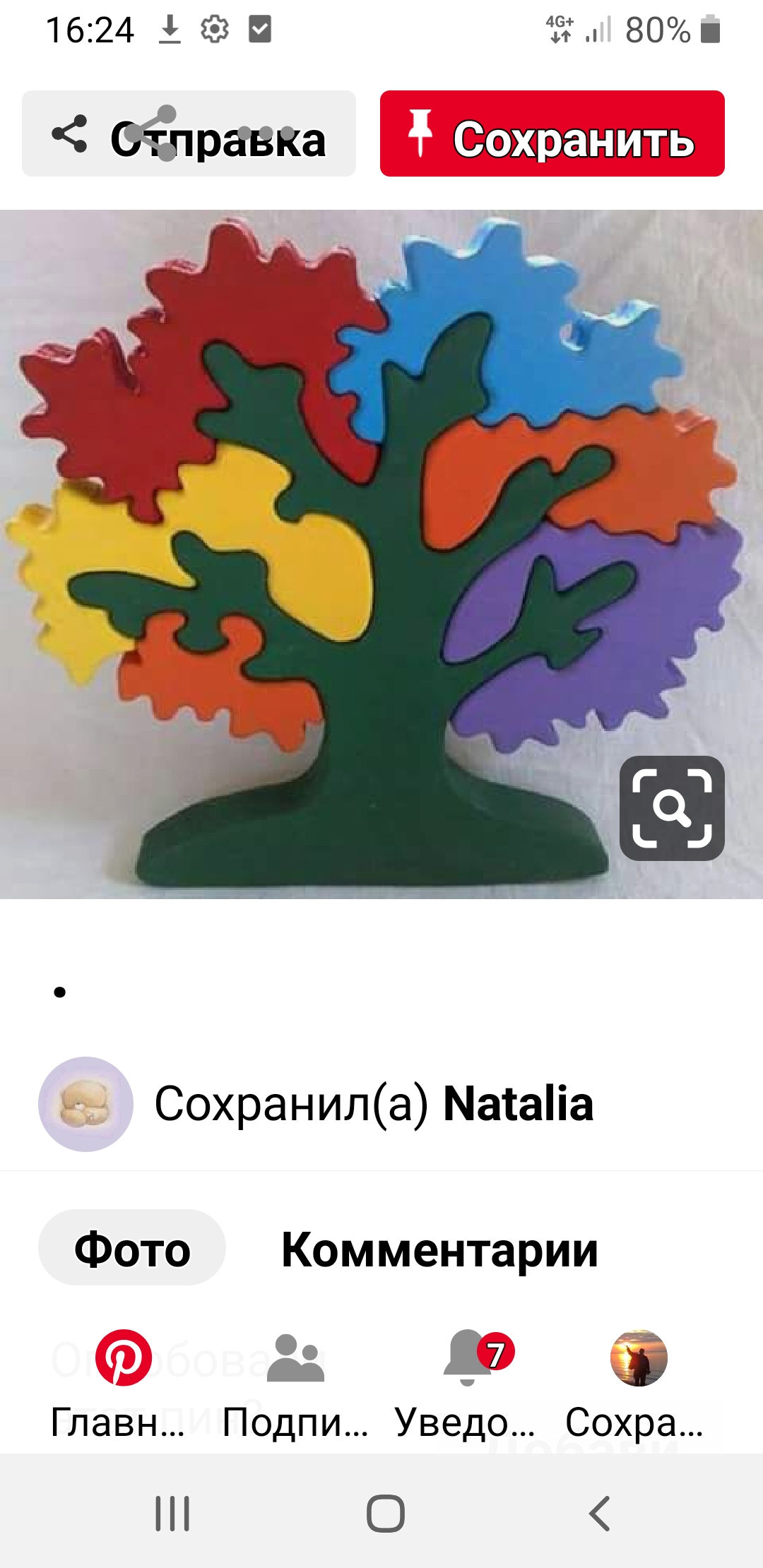Open Natalia's profile
This screenshot has height=1568, width=763.
coord(517,1104)
